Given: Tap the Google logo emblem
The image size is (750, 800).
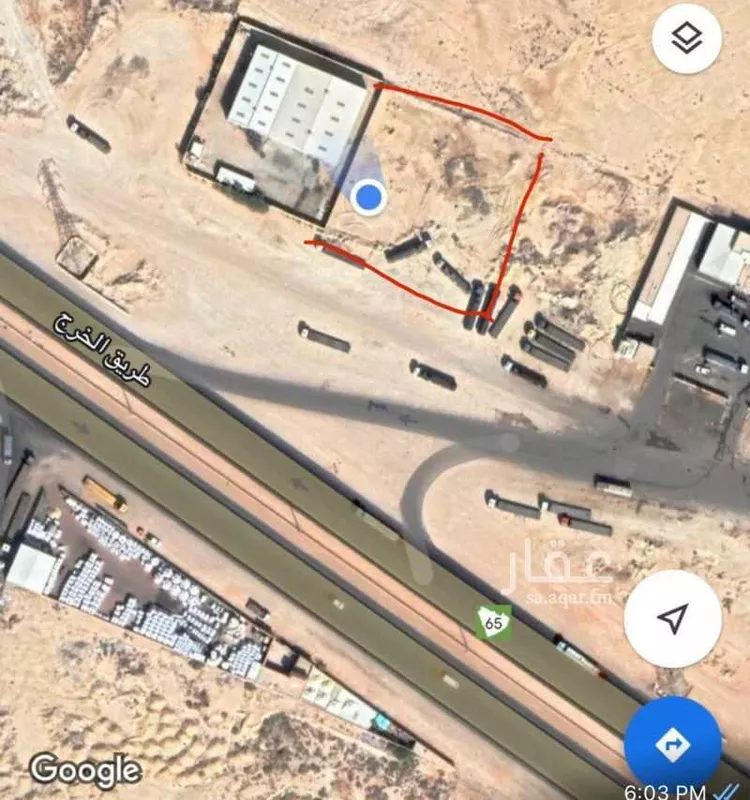Looking at the screenshot, I should (84, 770).
